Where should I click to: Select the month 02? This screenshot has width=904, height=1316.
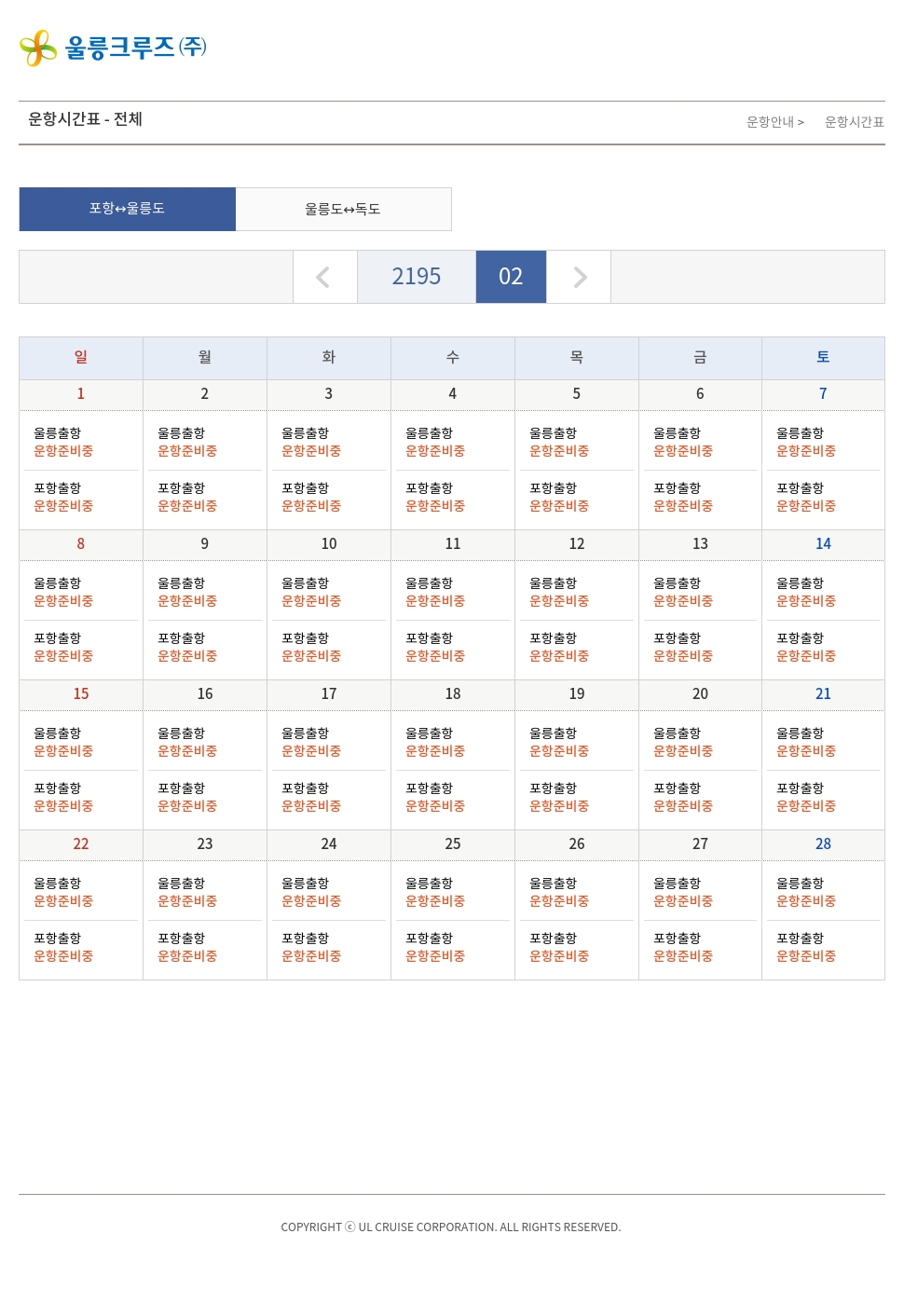pos(511,277)
